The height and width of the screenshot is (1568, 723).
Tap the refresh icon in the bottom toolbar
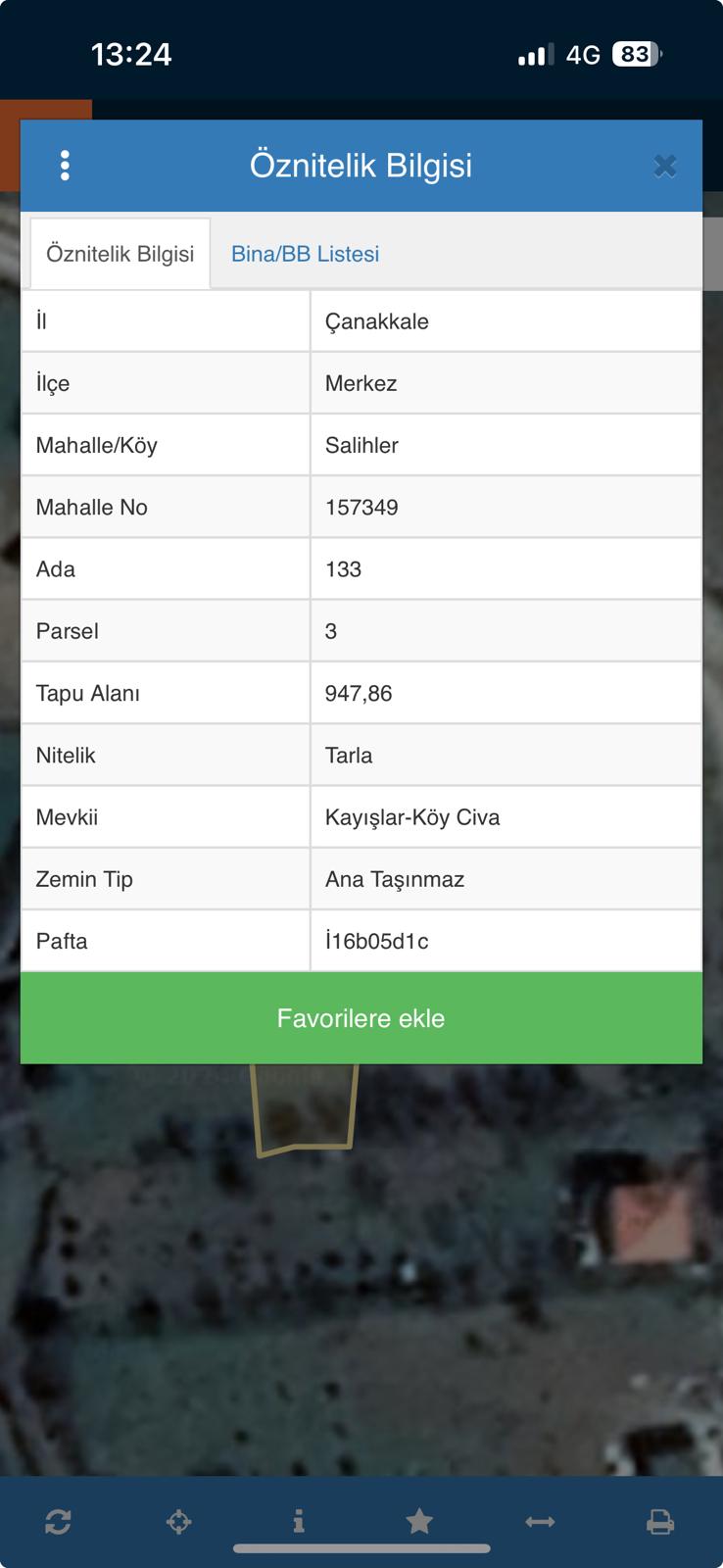(58, 1522)
